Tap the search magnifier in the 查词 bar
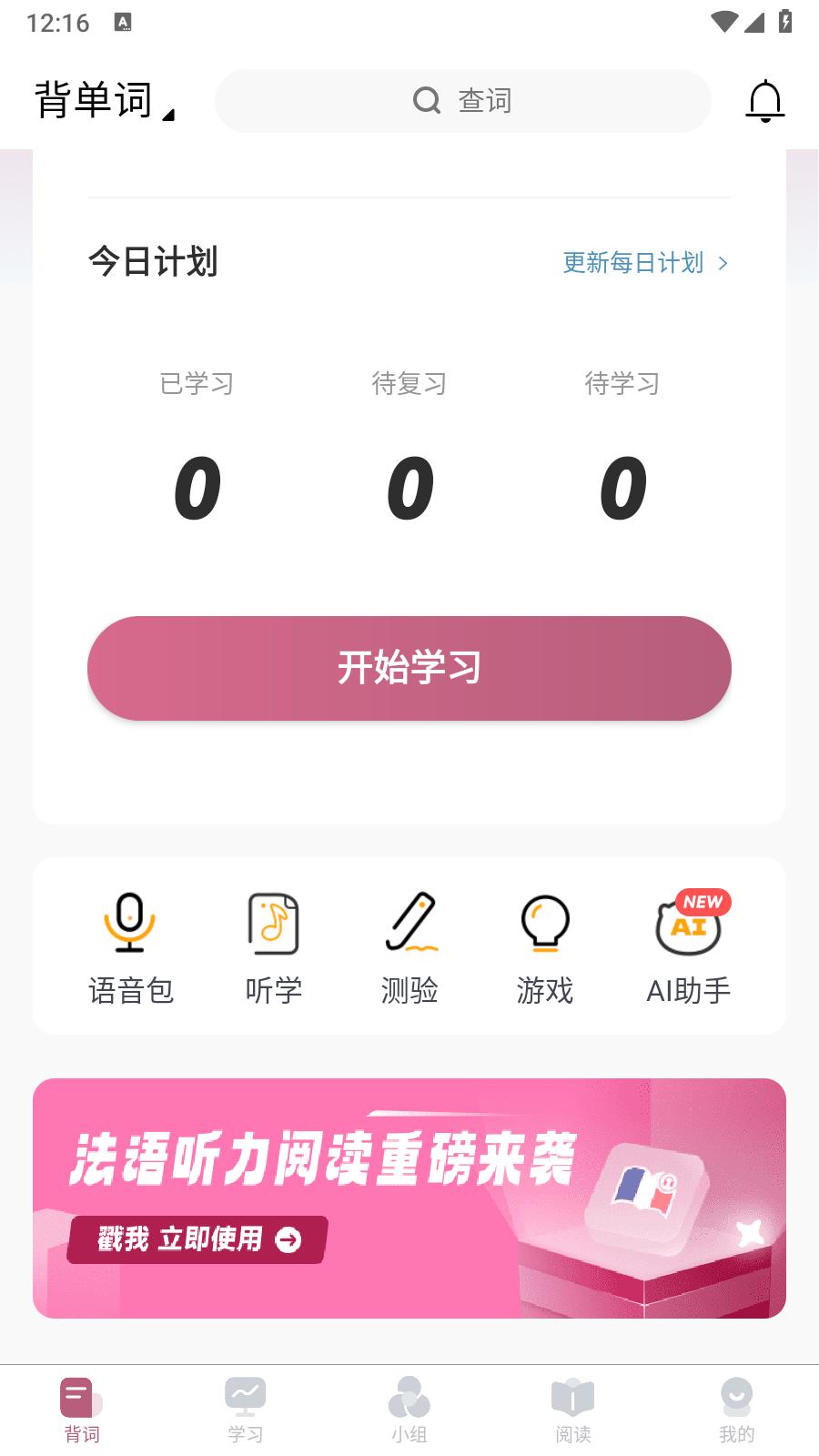Image resolution: width=819 pixels, height=1456 pixels. click(x=426, y=100)
